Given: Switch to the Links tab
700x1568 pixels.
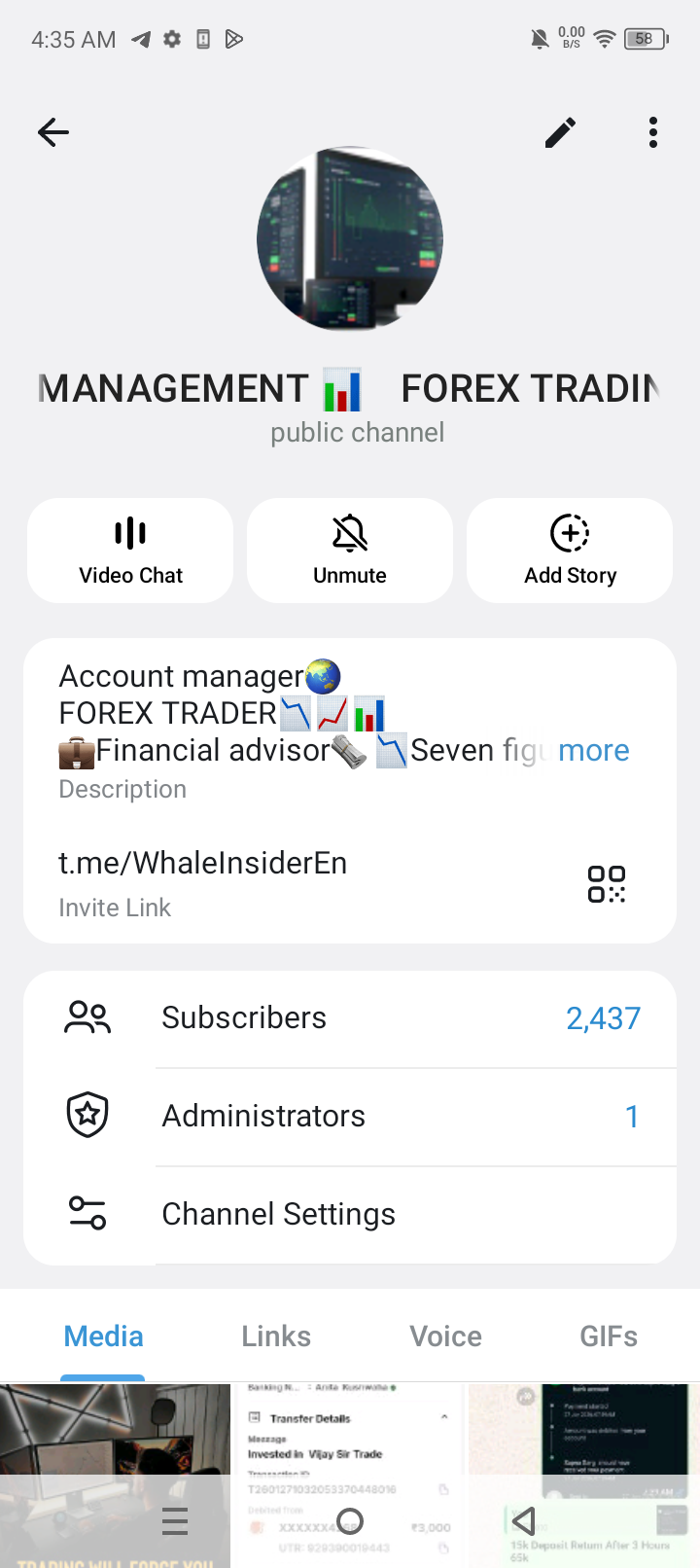Looking at the screenshot, I should coord(275,1336).
